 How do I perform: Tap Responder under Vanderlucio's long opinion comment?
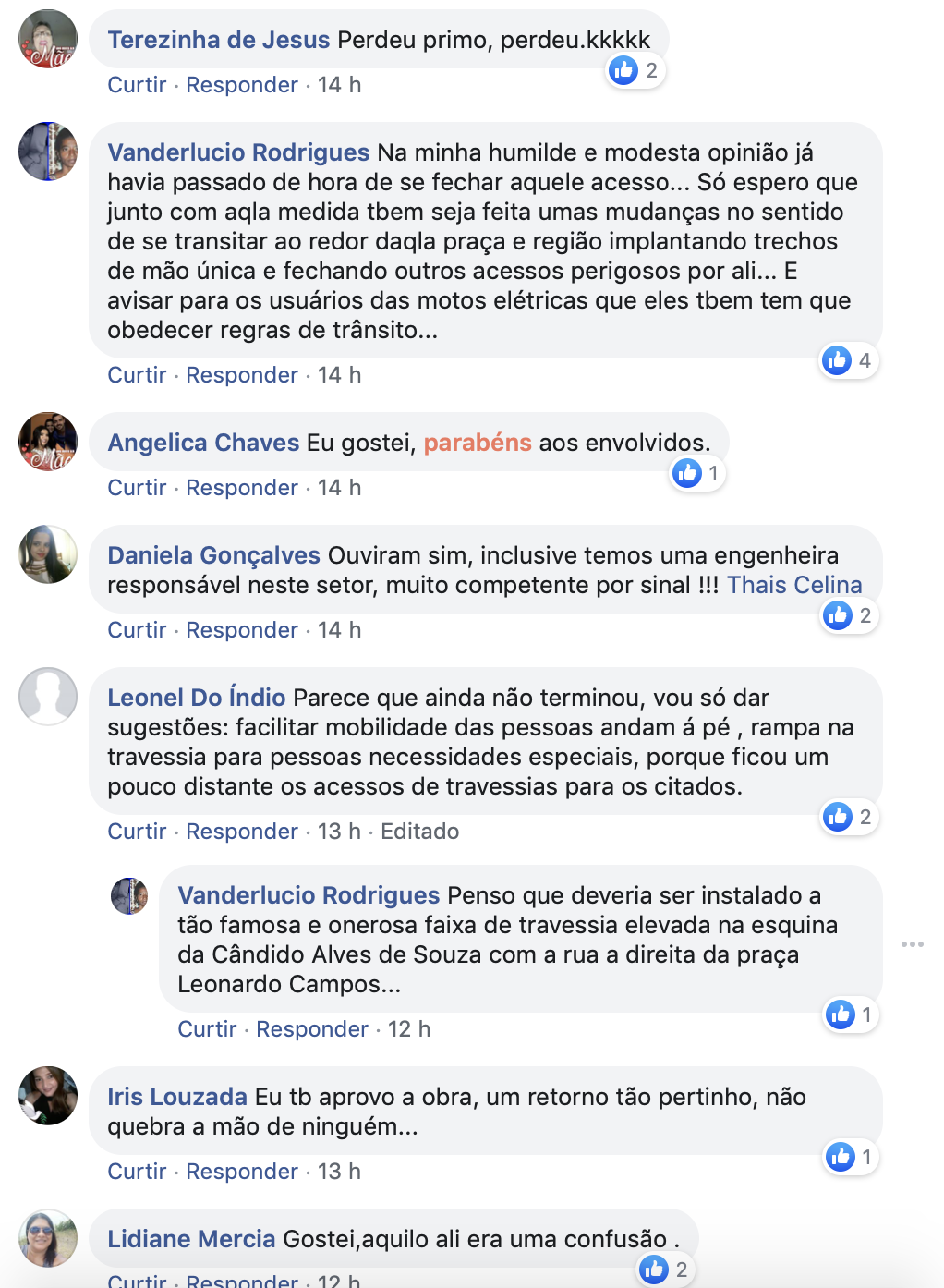coord(241,375)
